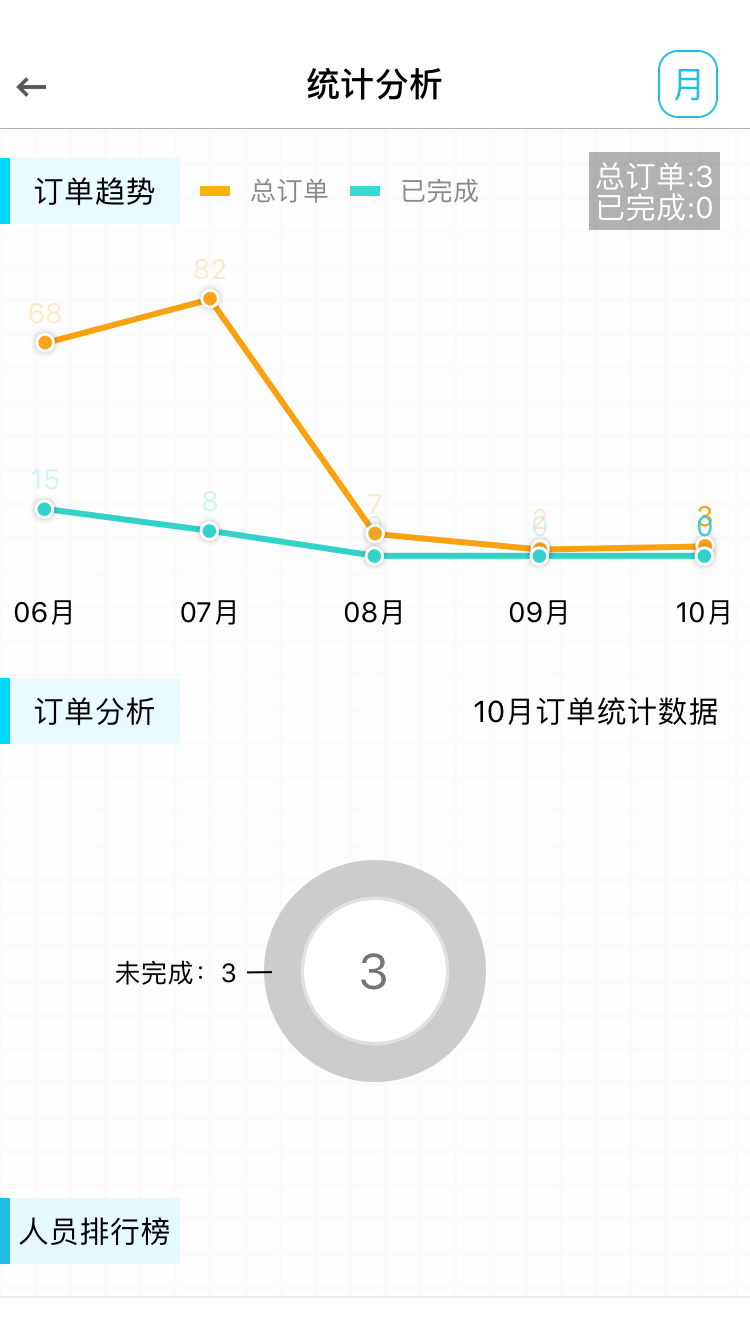
Task: Select the 10月 axis label
Action: (705, 612)
